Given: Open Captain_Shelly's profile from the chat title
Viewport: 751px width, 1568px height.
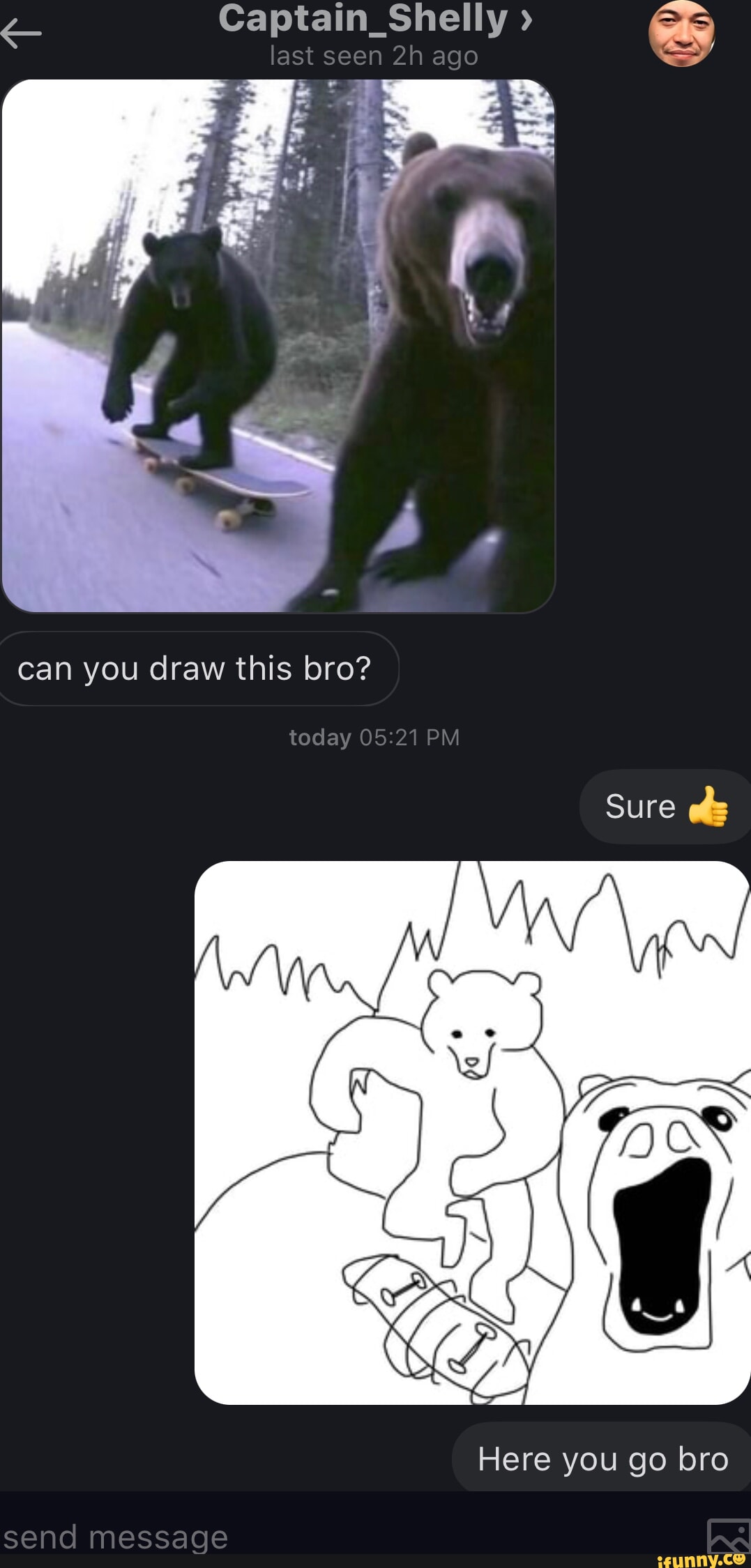Looking at the screenshot, I should [x=375, y=19].
